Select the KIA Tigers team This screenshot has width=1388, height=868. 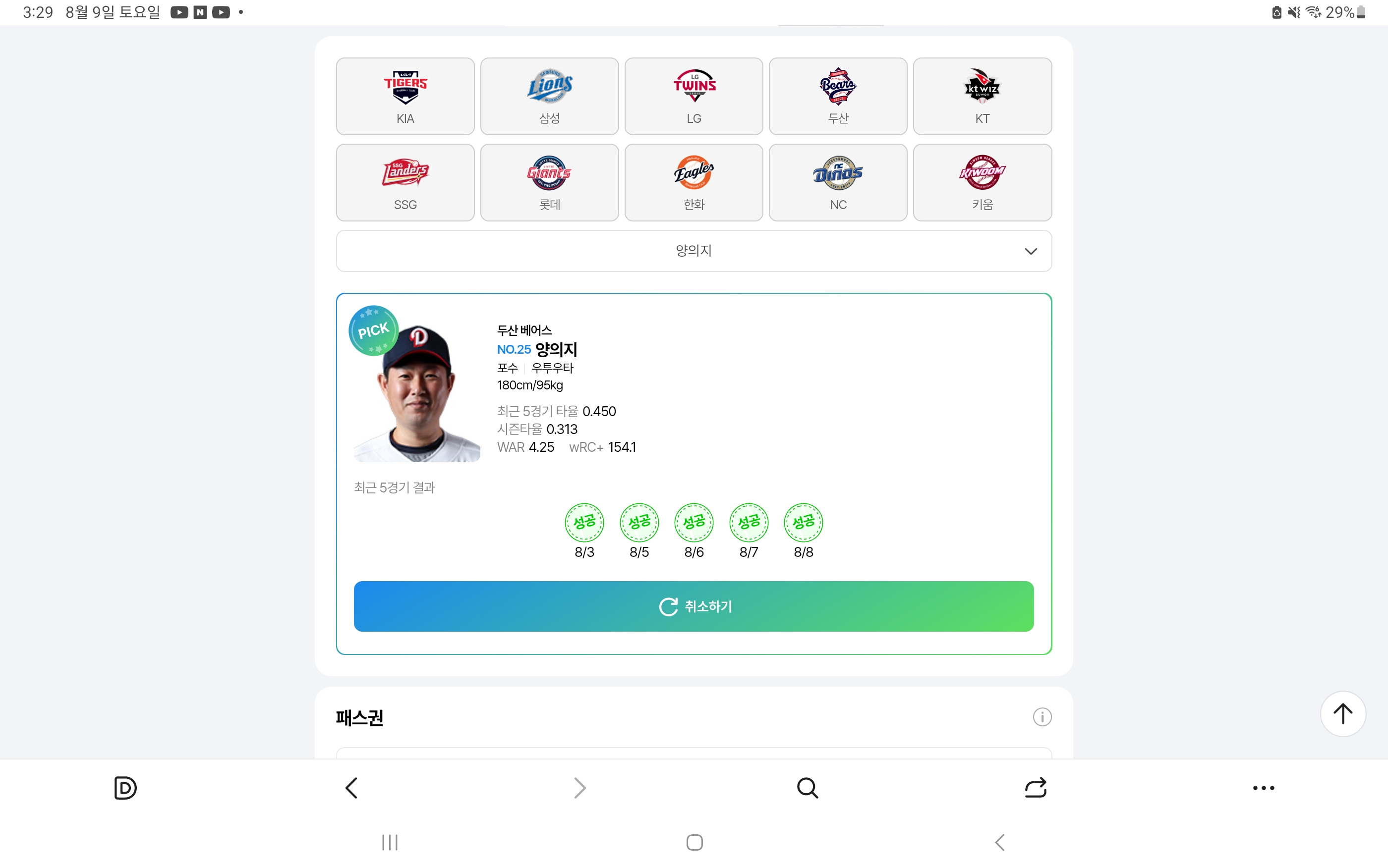(405, 96)
